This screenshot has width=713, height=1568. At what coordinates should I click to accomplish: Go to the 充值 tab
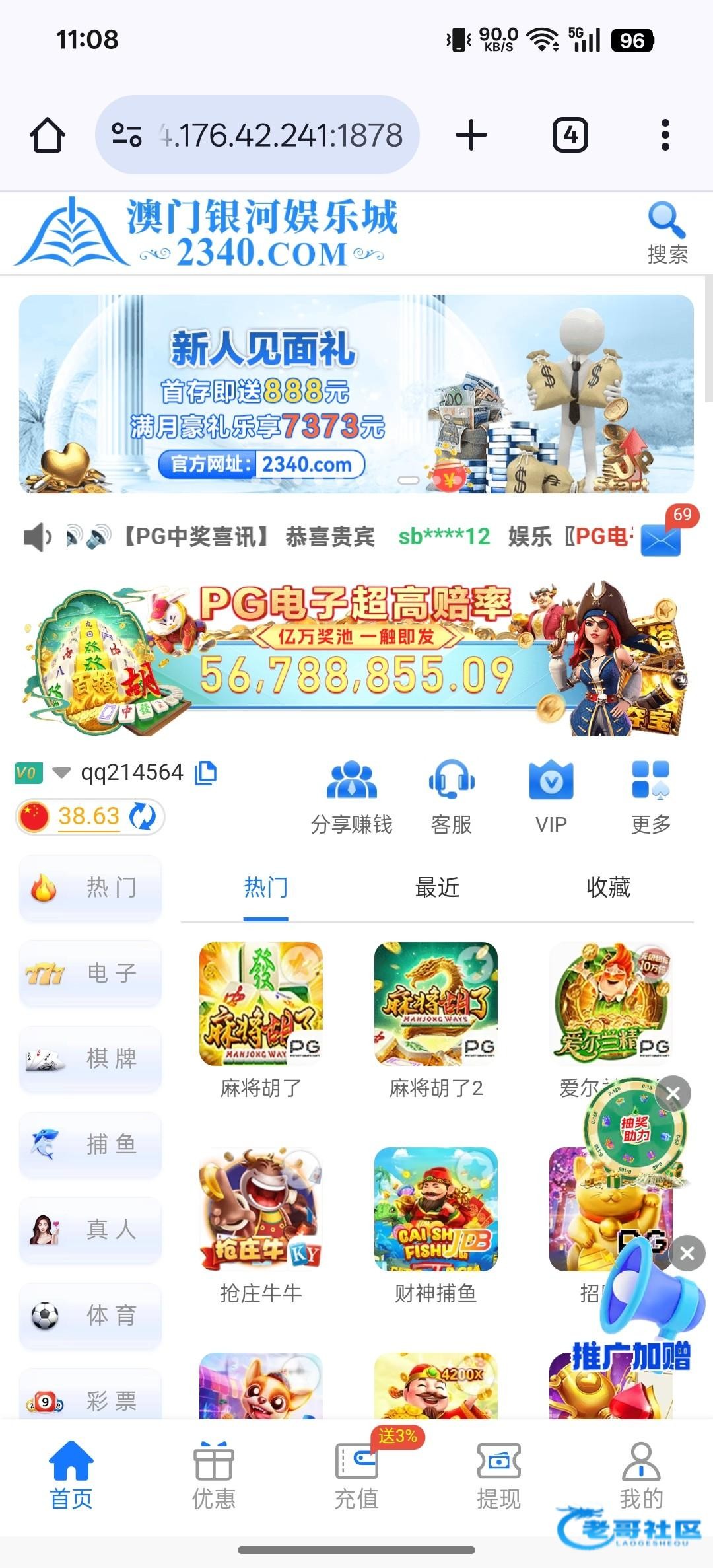[356, 1476]
